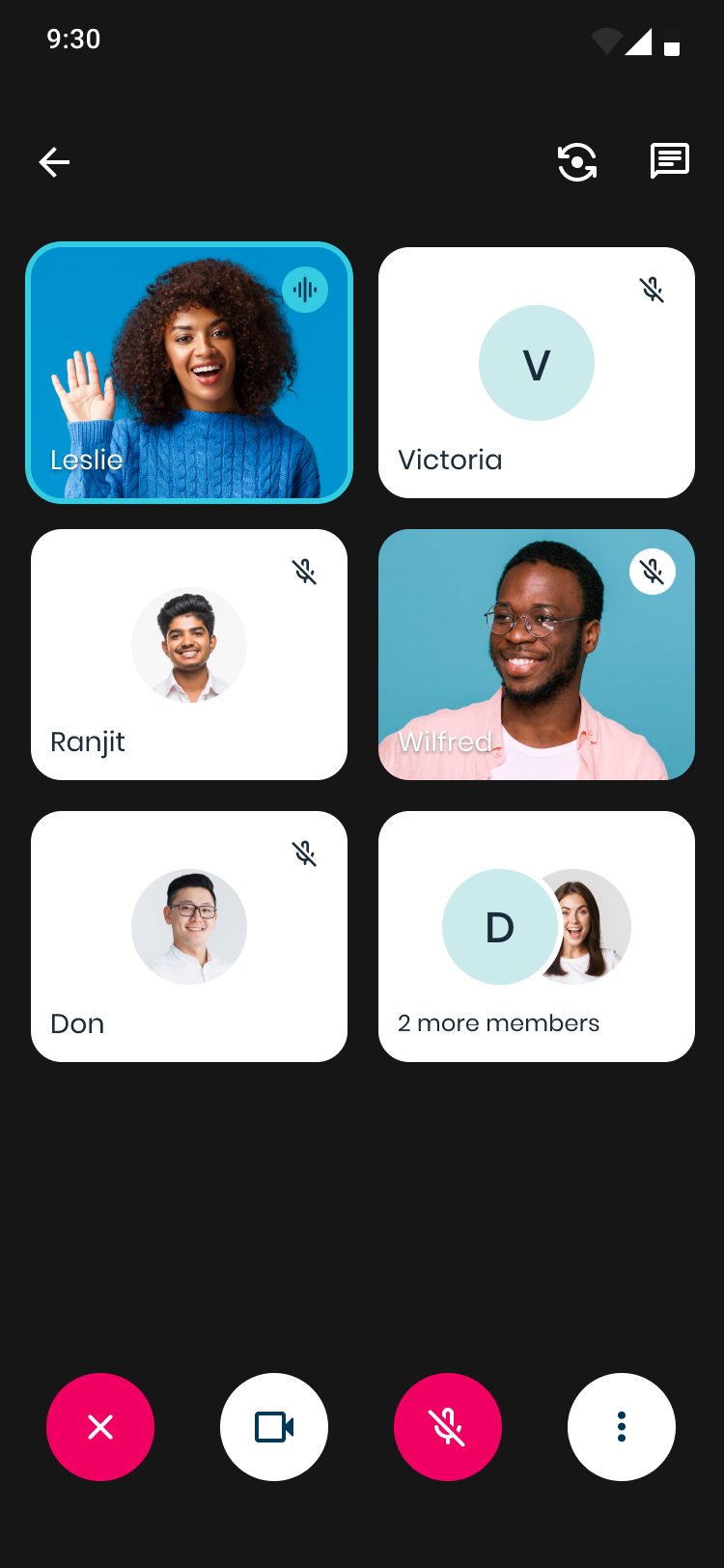This screenshot has width=724, height=1568.
Task: View the 2 more members
Action: pyautogui.click(x=537, y=937)
